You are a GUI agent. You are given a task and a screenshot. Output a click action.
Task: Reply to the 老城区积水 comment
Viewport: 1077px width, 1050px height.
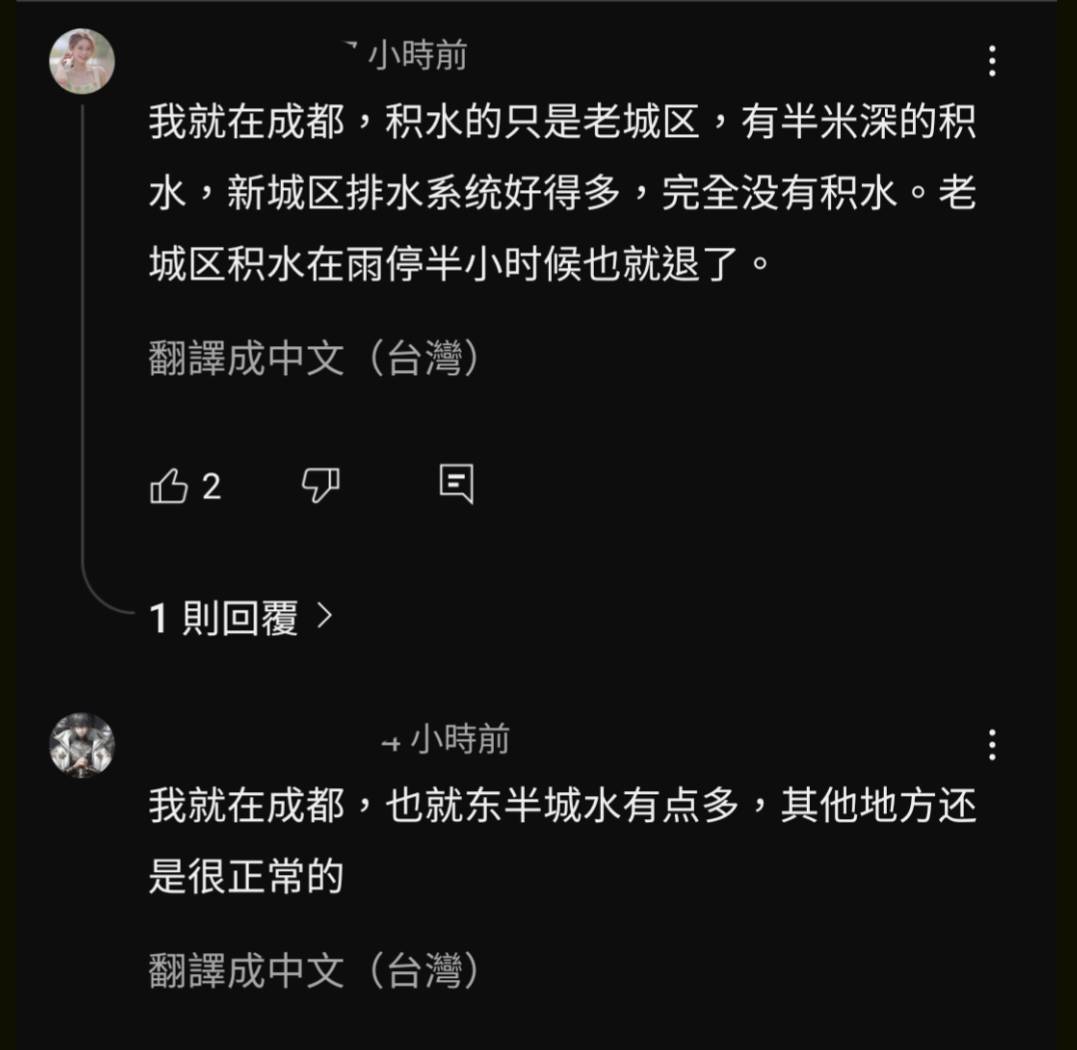tap(456, 484)
